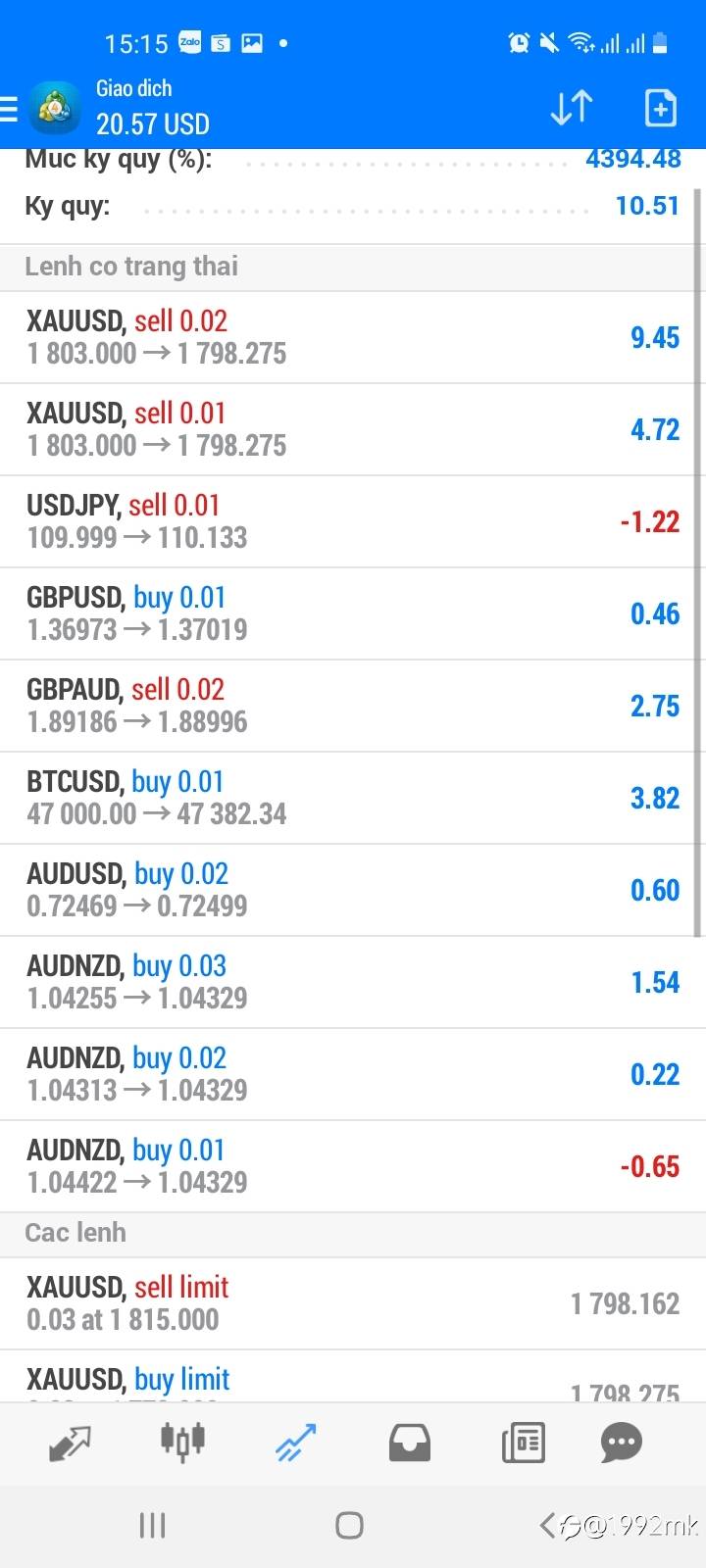The width and height of the screenshot is (706, 1568).
Task: Open AUDNZD buy 0.02 position
Action: [353, 1074]
